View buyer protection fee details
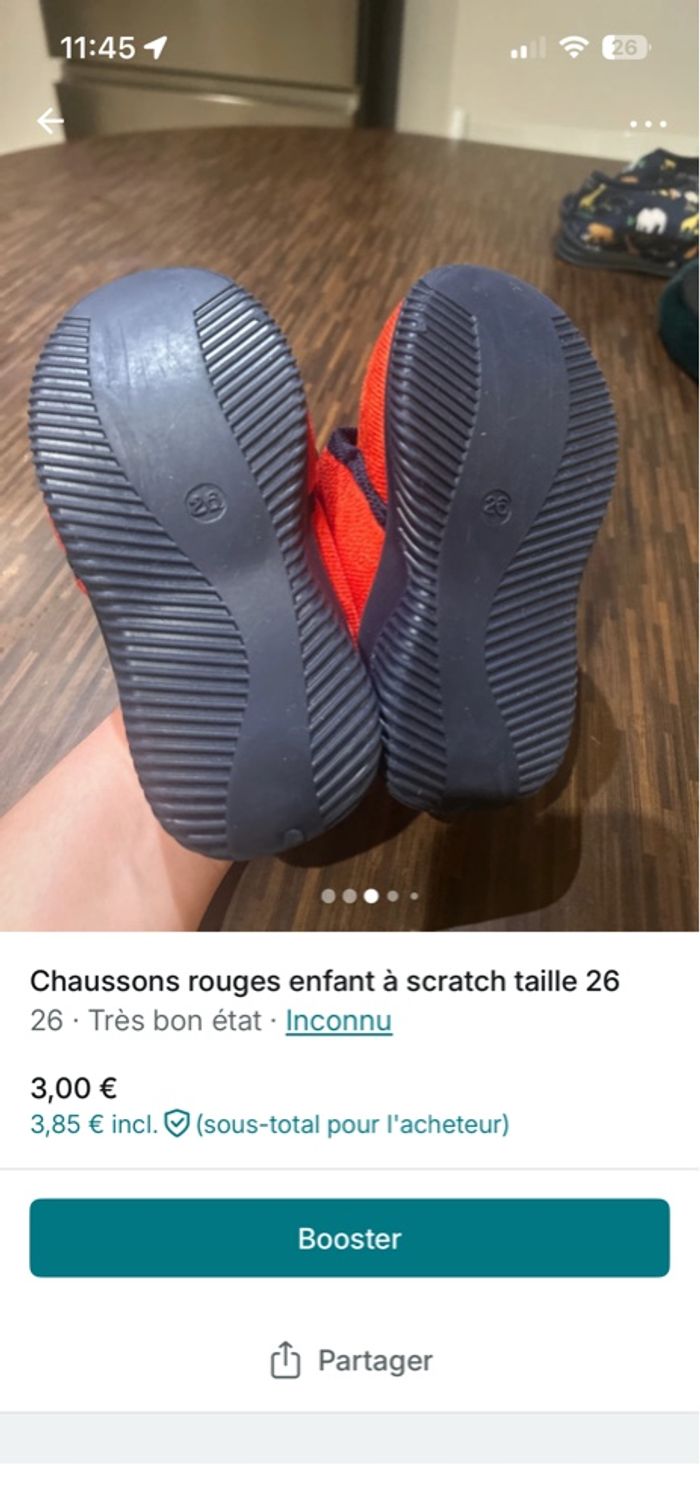The image size is (700, 1512). [177, 1124]
